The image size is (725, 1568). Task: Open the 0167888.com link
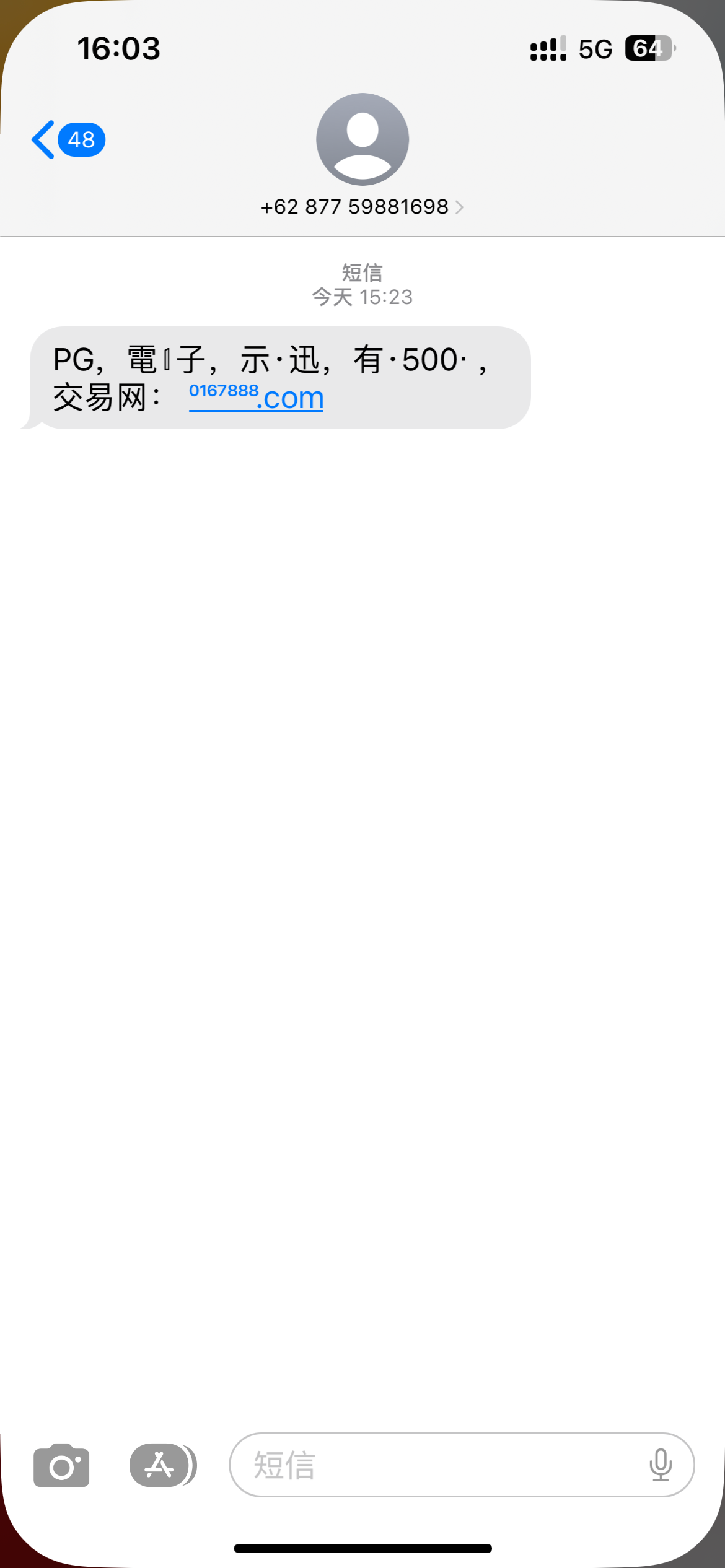(256, 397)
